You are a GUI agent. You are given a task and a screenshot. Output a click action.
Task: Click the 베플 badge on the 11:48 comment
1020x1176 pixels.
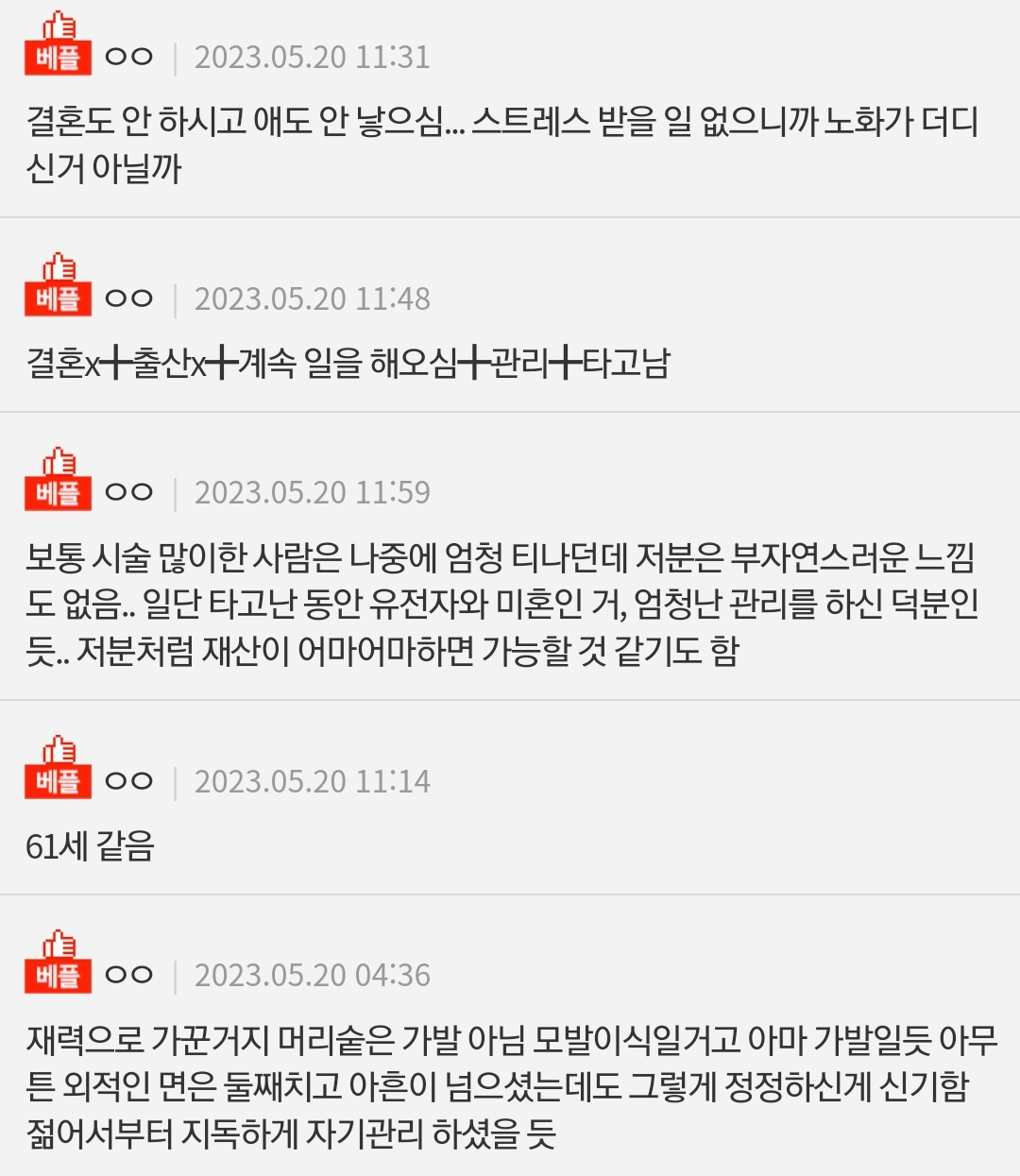tap(59, 299)
